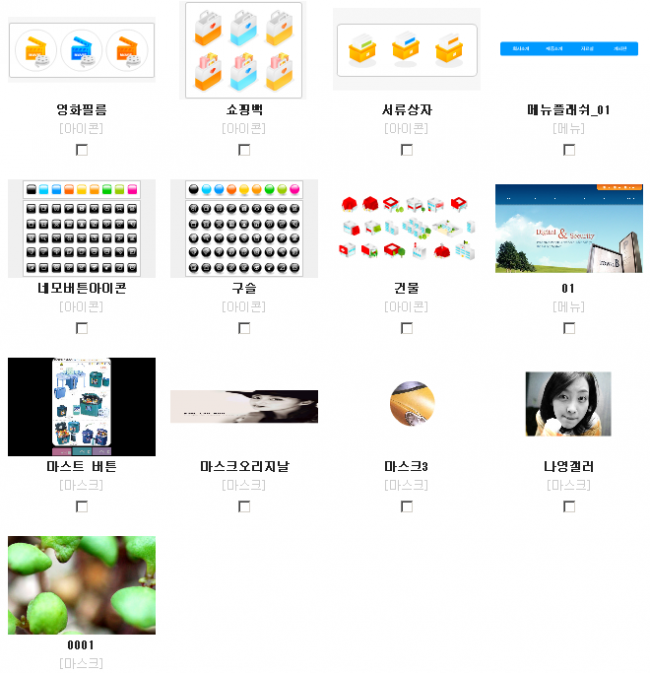Image resolution: width=650 pixels, height=673 pixels.
Task: Check the 나영컬러 checkbox
Action: coord(569,507)
